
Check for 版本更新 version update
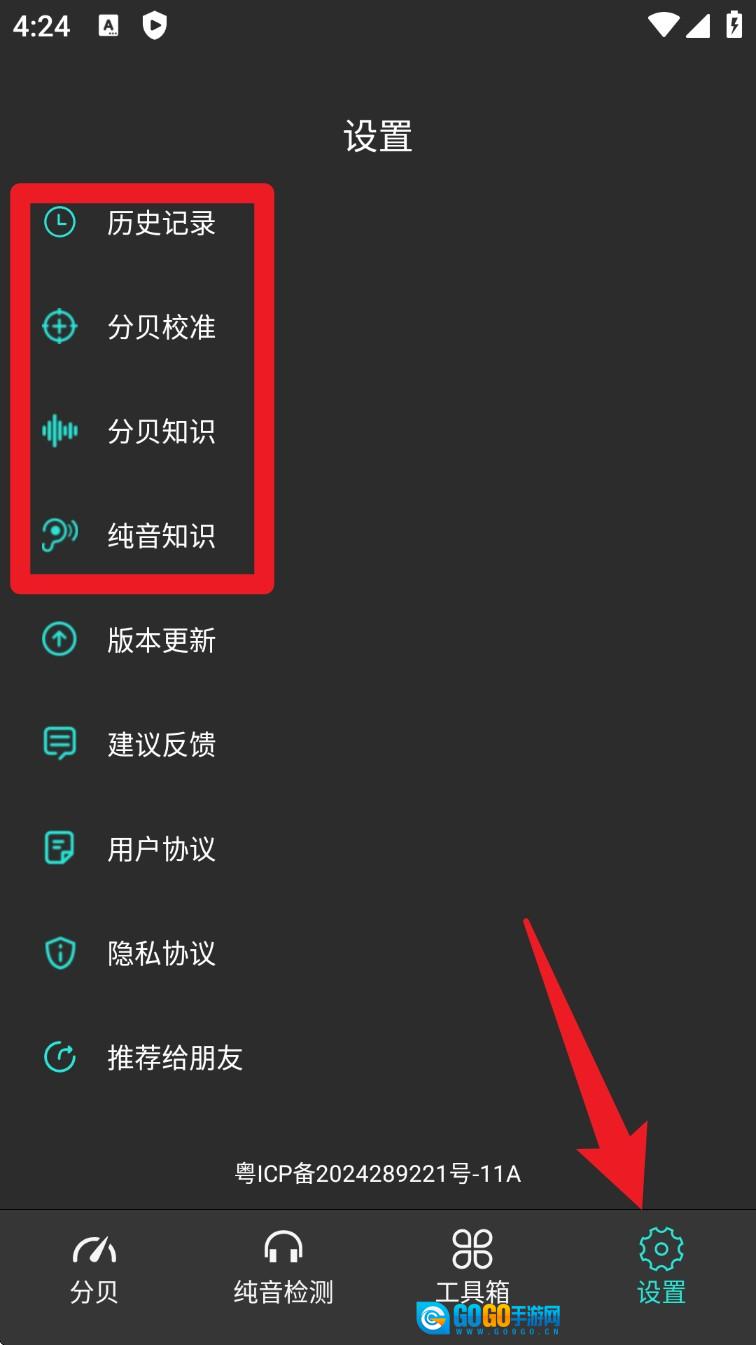click(160, 640)
